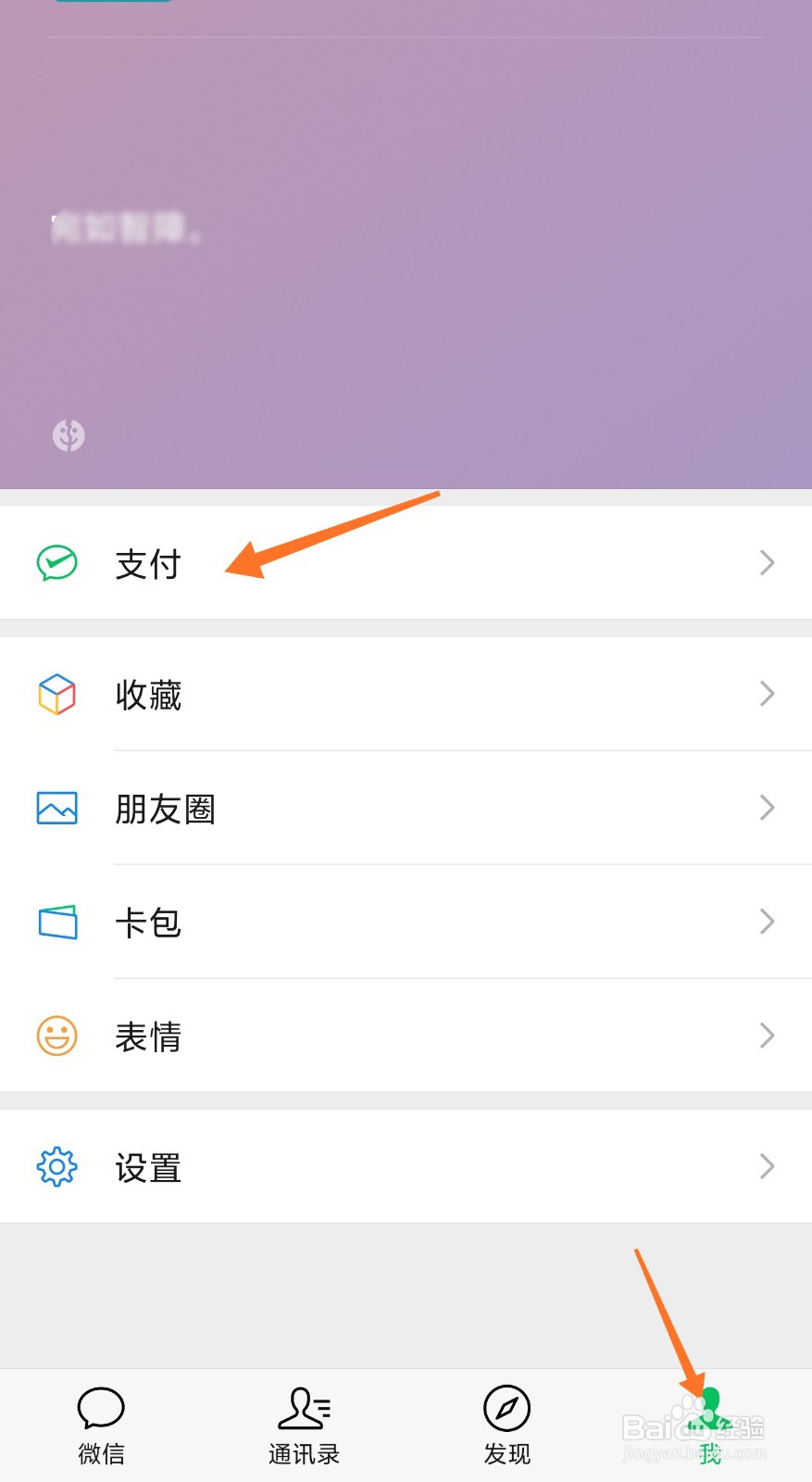812x1482 pixels.
Task: Open 朋友圈 Moments
Action: click(x=406, y=809)
